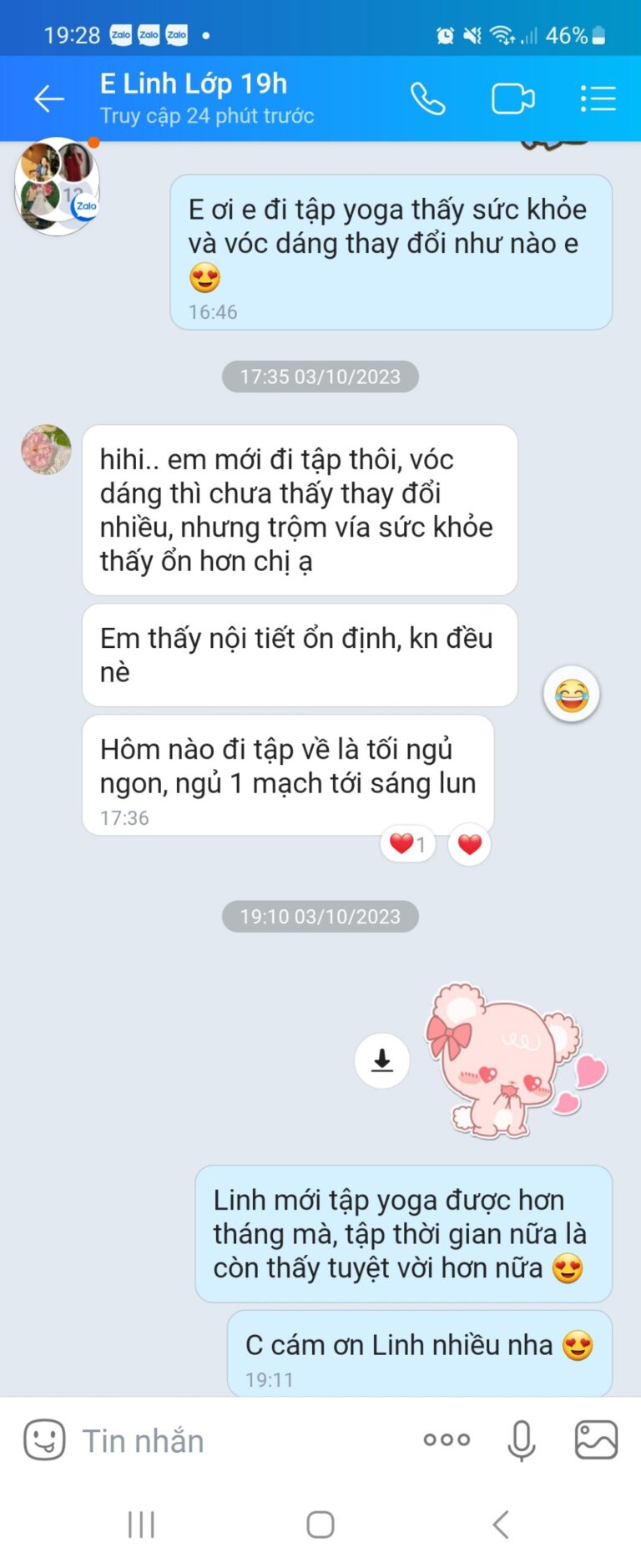Go back from E Linh Lớp 19h chat
The height and width of the screenshot is (1568, 641).
(x=48, y=99)
